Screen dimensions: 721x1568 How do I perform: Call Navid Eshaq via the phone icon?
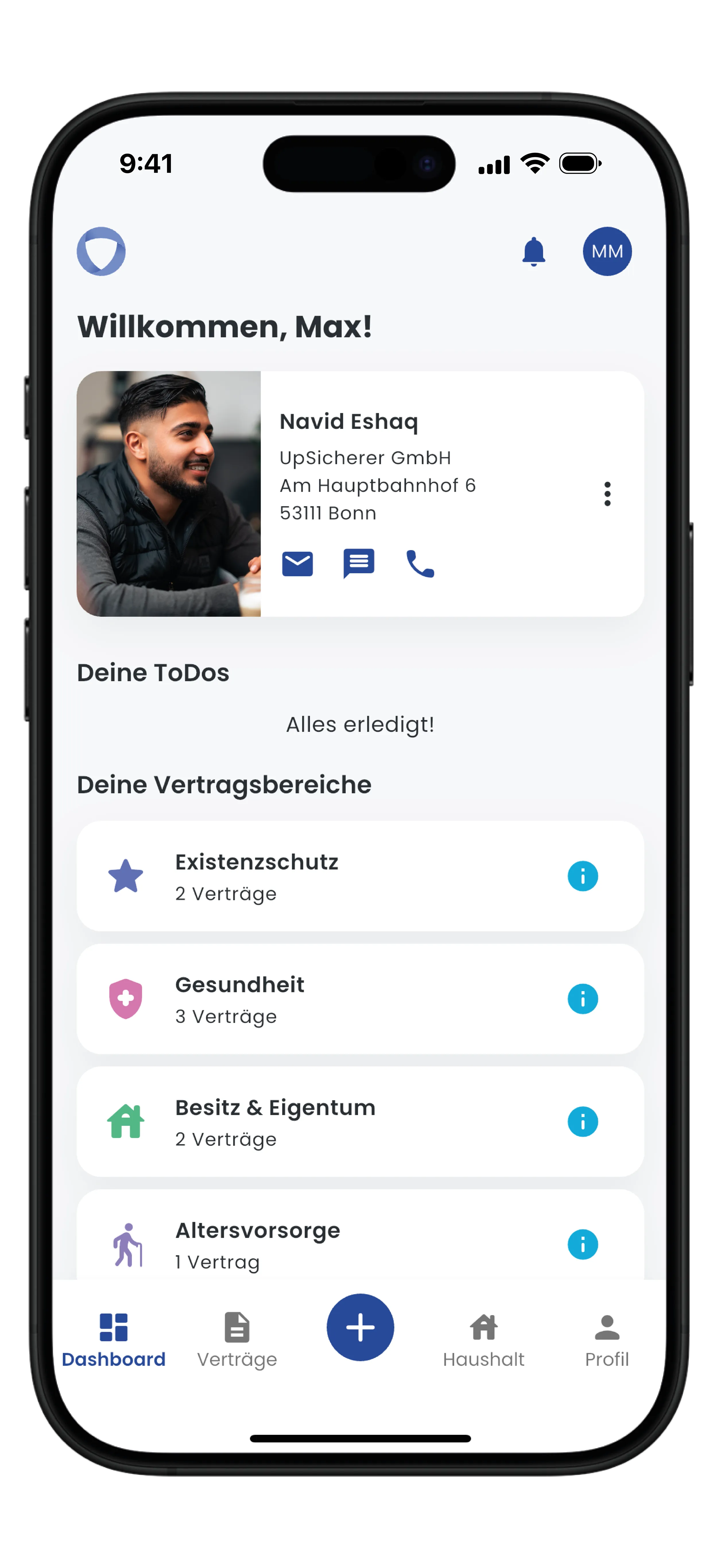(x=420, y=564)
